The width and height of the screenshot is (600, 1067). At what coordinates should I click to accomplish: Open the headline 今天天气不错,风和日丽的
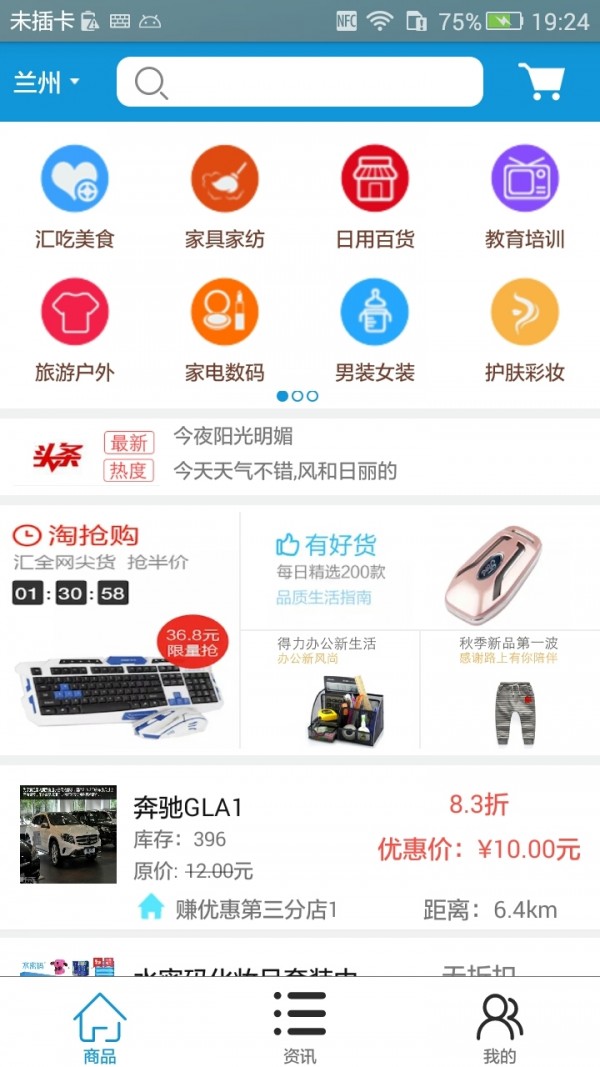[x=285, y=470]
